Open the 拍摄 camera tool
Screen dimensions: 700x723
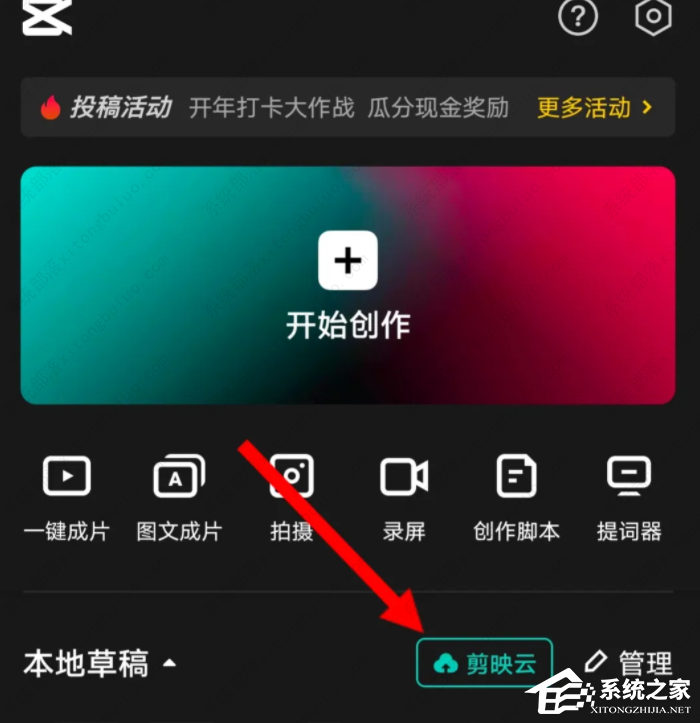(x=292, y=497)
